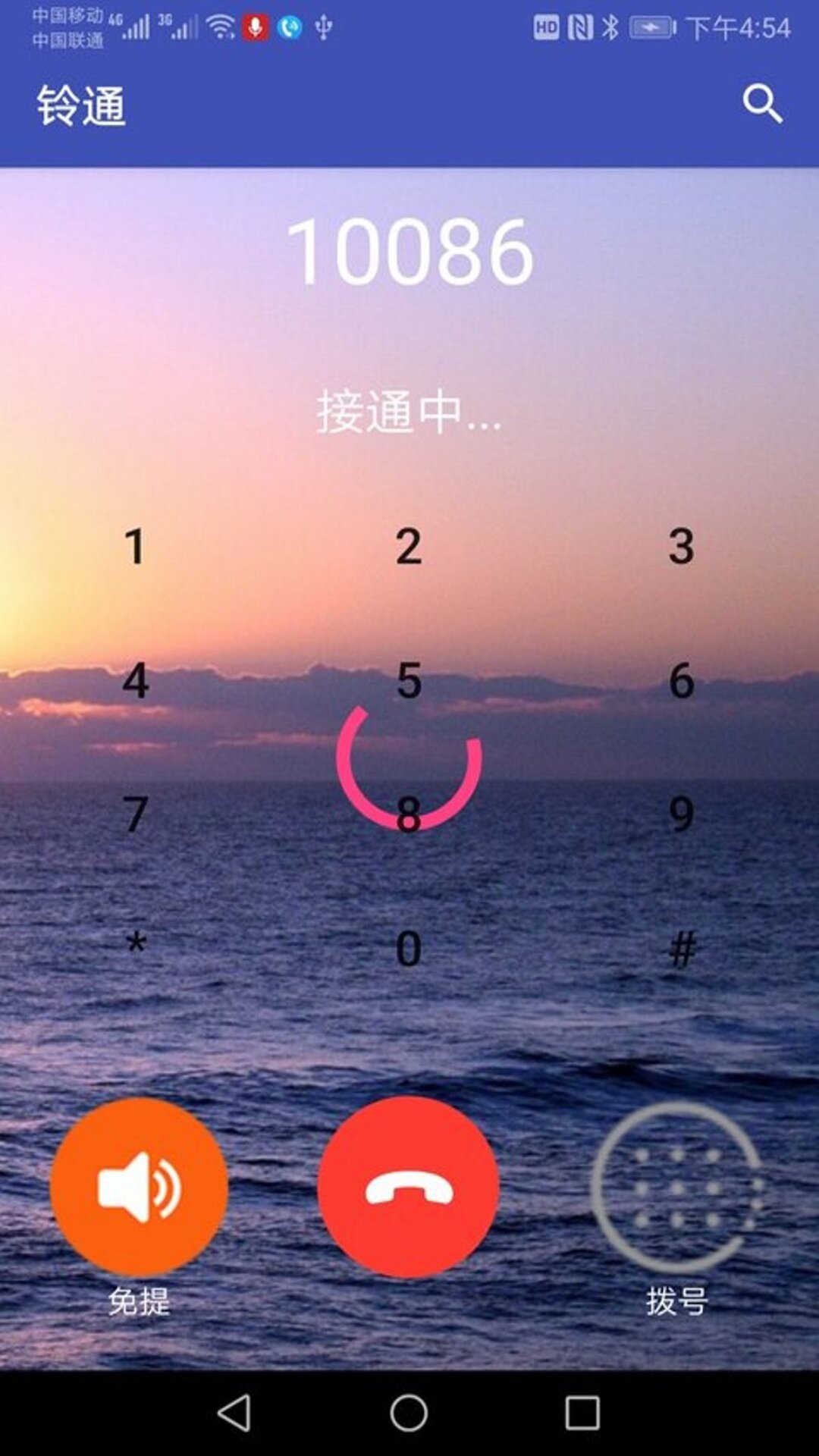Enter digit 8 on the keypad
This screenshot has height=1456, width=819.
[409, 814]
